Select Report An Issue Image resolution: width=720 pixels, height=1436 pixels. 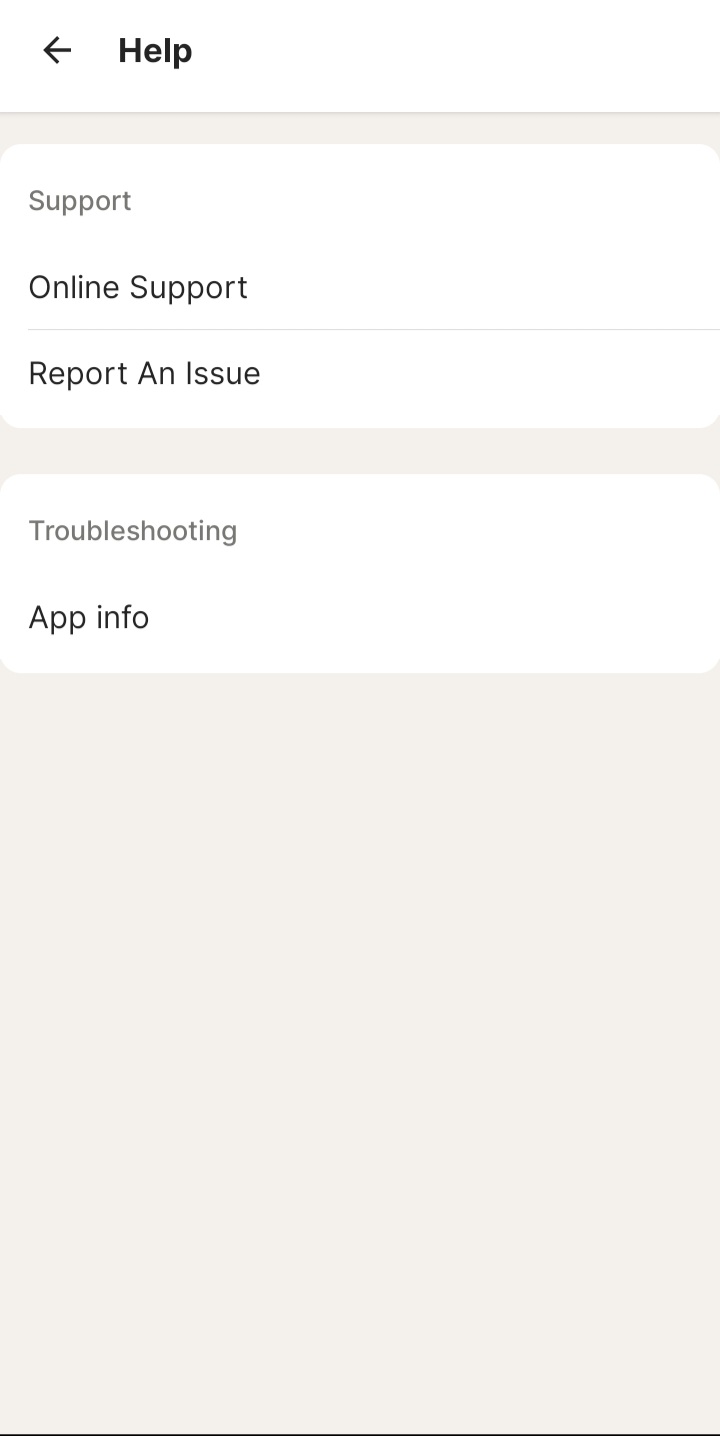click(144, 374)
